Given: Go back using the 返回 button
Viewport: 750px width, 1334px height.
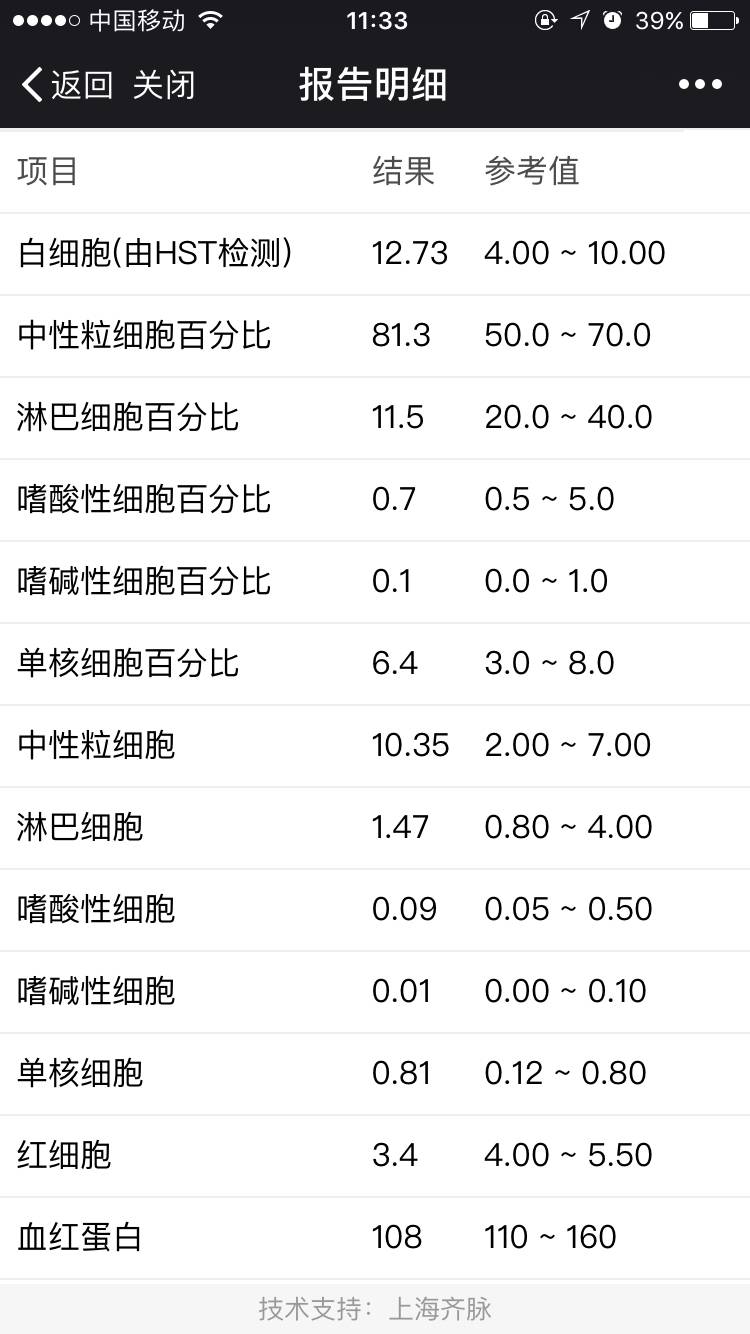Looking at the screenshot, I should pos(68,85).
